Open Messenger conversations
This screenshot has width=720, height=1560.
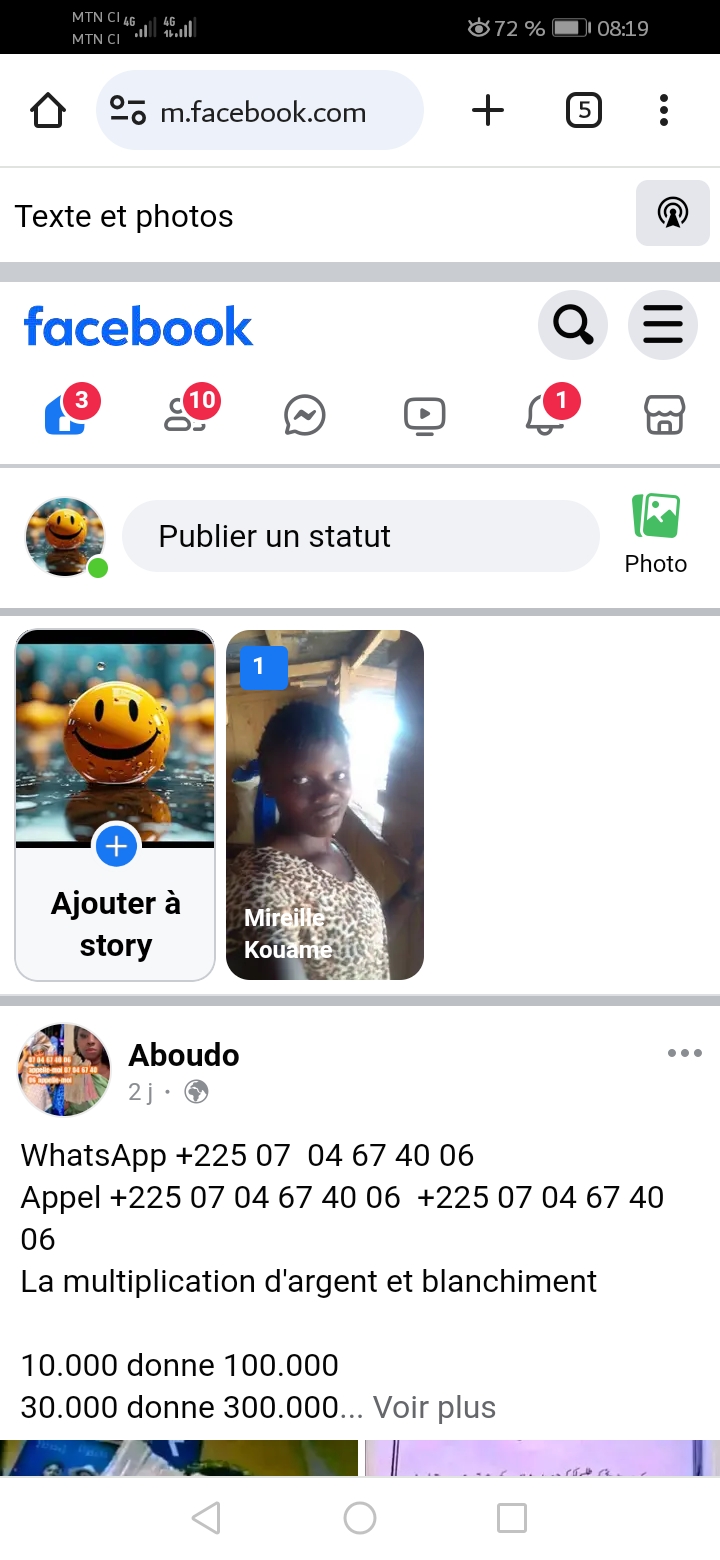(304, 415)
